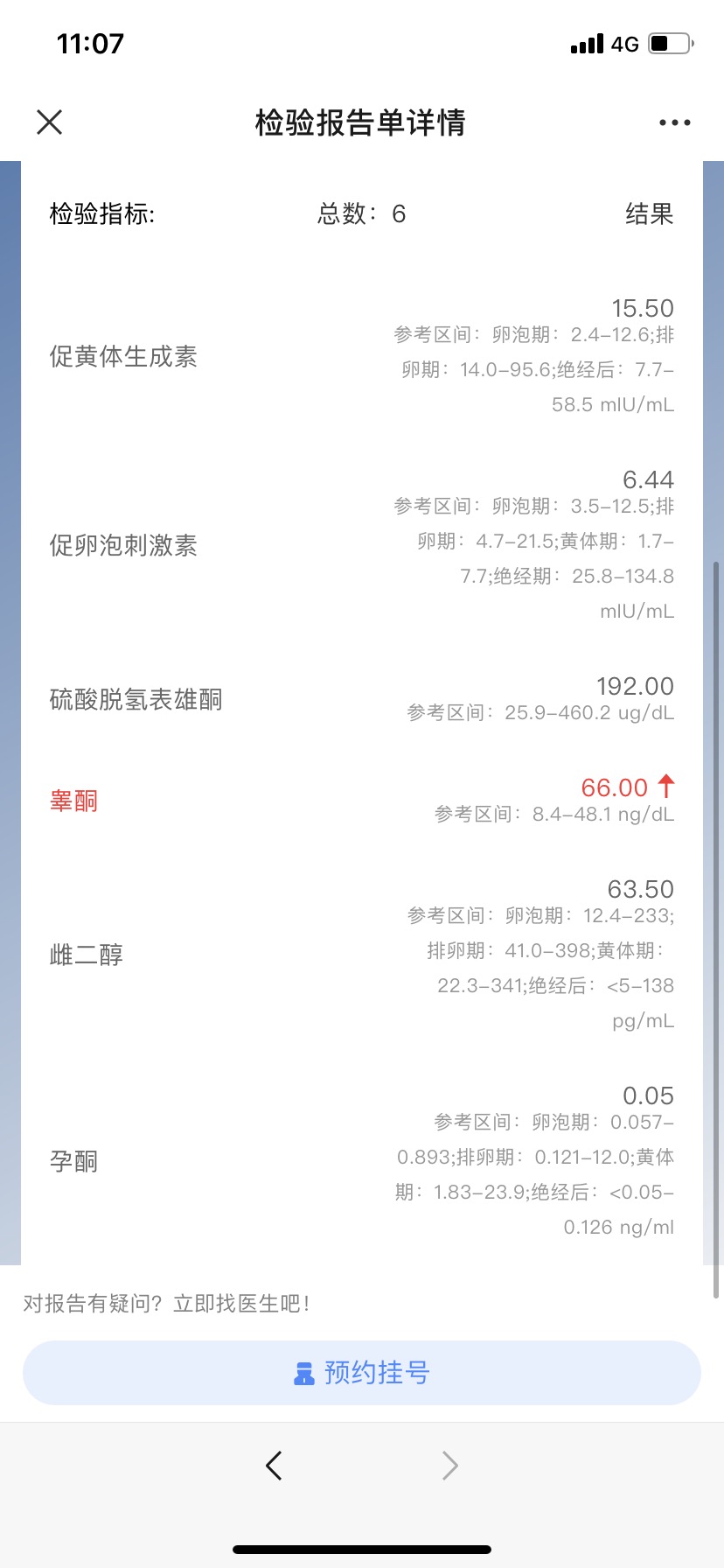Tap the 总数：6 count label
Viewport: 724px width, 1568px height.
(359, 214)
